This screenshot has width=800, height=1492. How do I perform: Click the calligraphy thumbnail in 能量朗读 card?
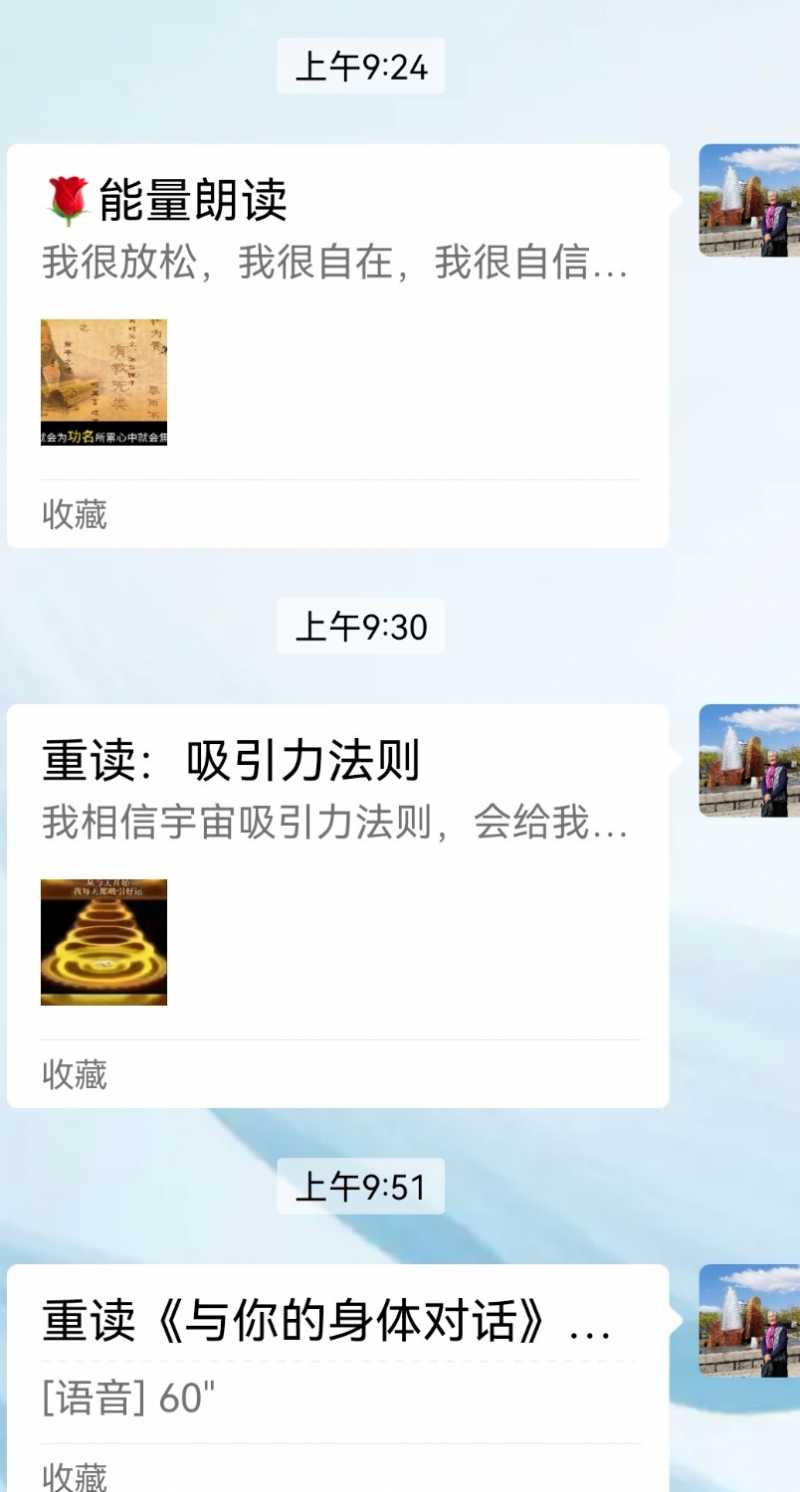104,380
